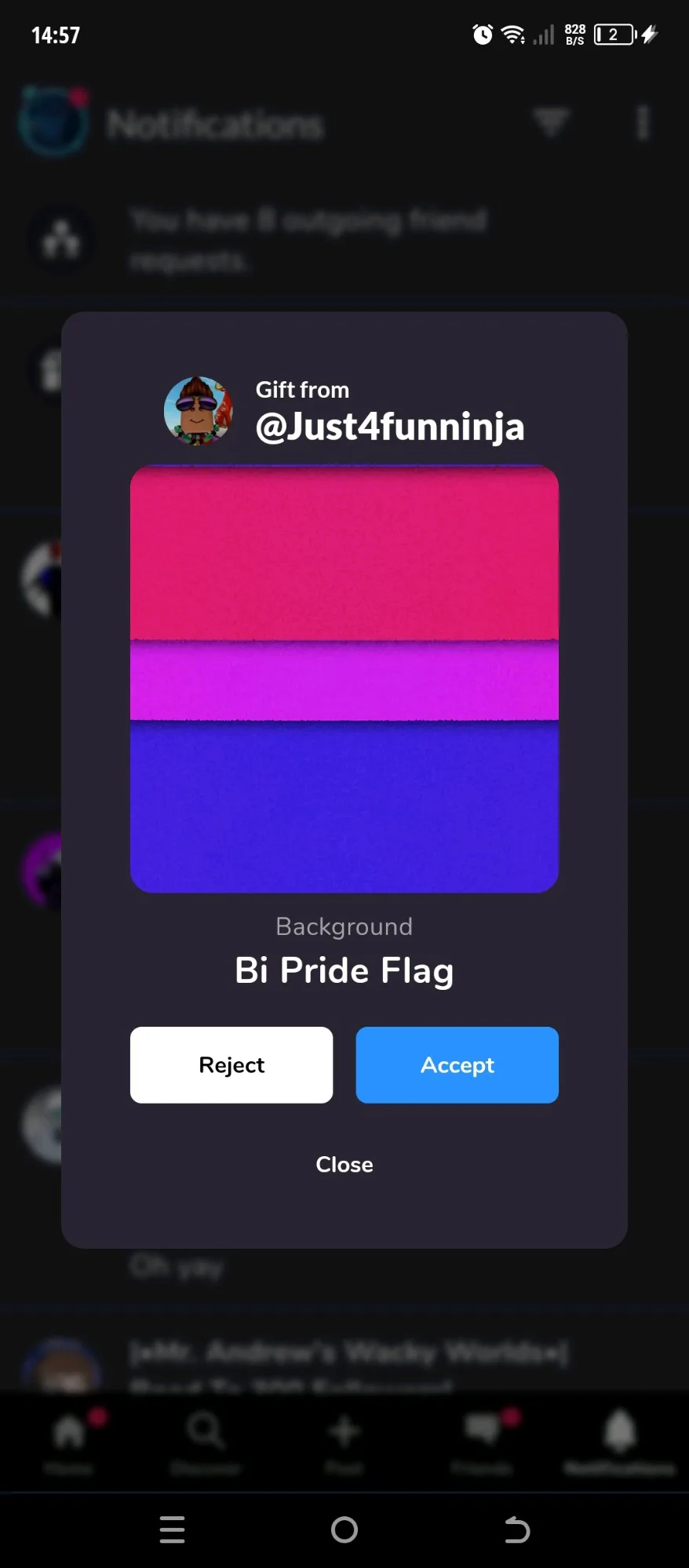Image resolution: width=689 pixels, height=1568 pixels.
Task: Accept the Bi Pride Flag gift
Action: click(x=457, y=1064)
